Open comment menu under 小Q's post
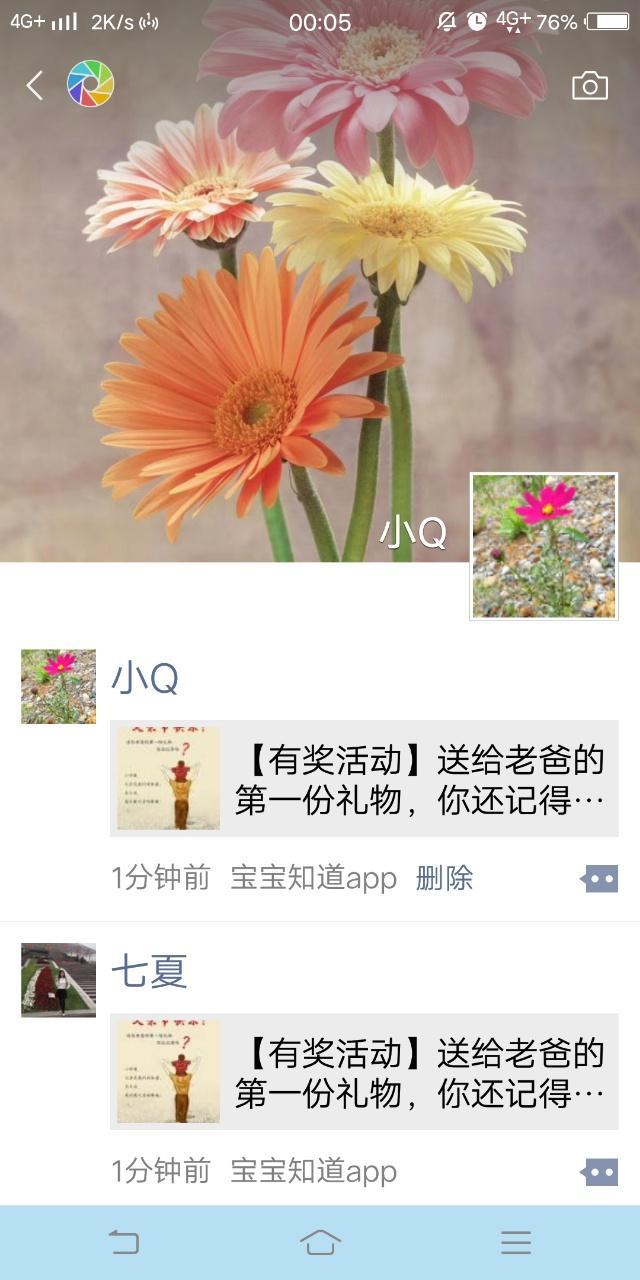Image resolution: width=640 pixels, height=1280 pixels. point(600,879)
